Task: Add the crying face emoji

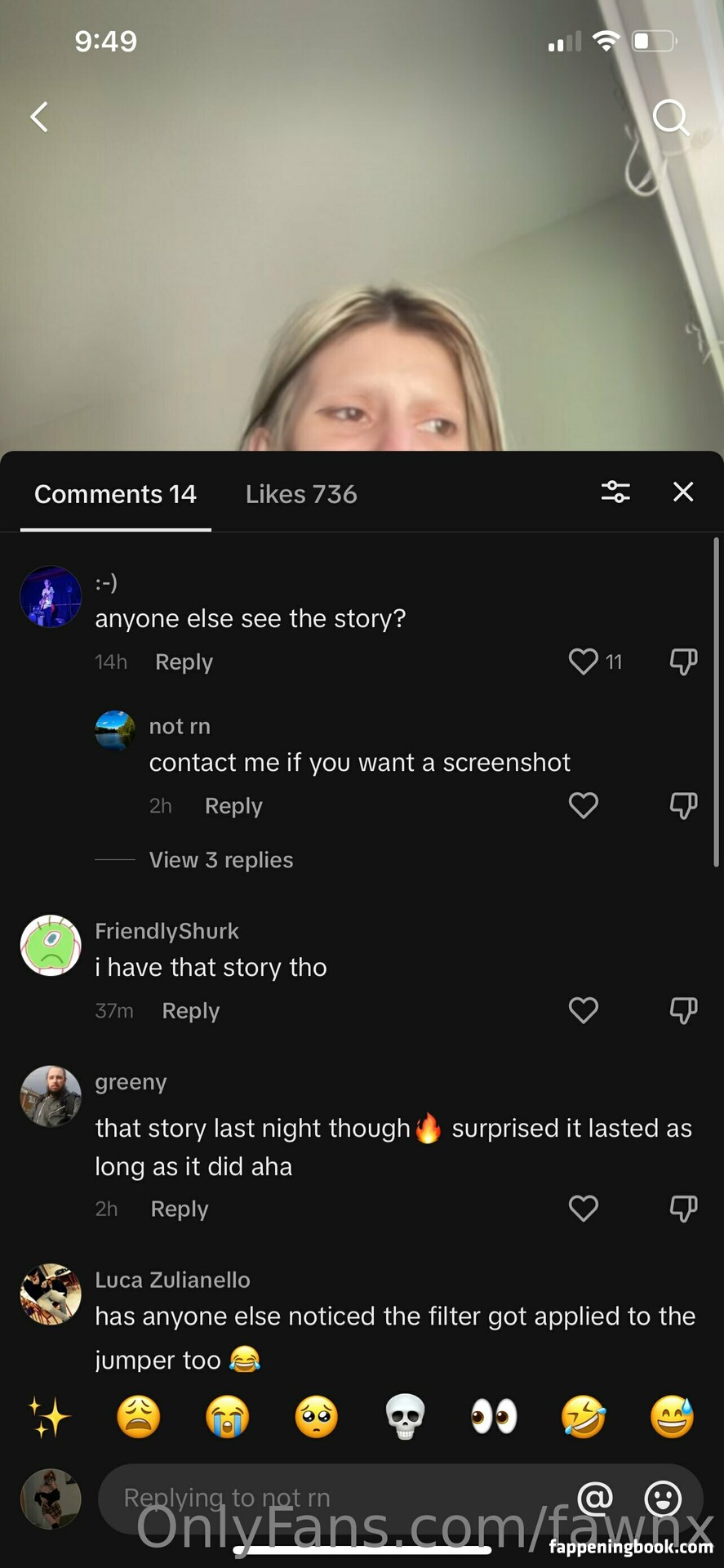Action: (228, 1417)
